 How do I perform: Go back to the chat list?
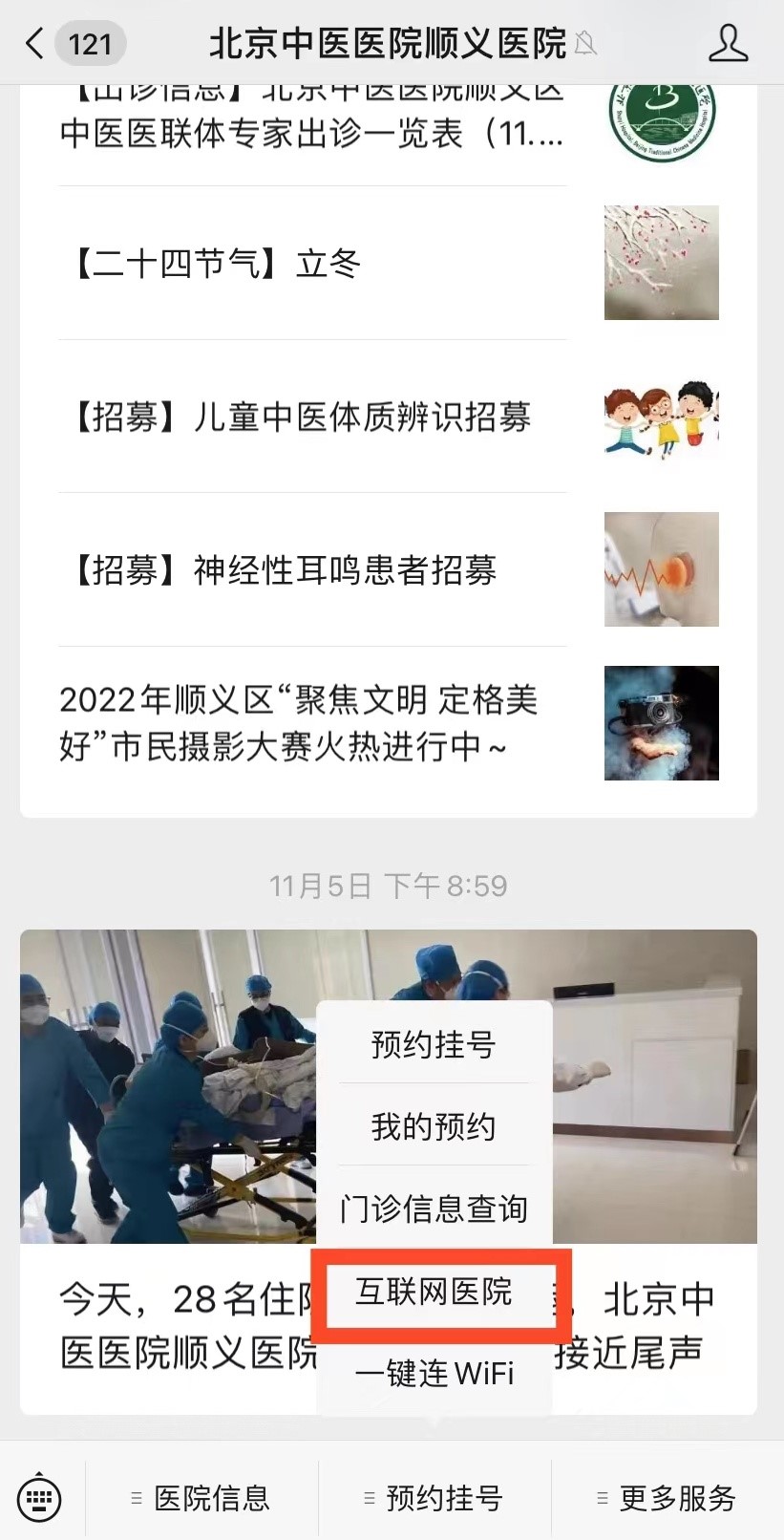[36, 44]
